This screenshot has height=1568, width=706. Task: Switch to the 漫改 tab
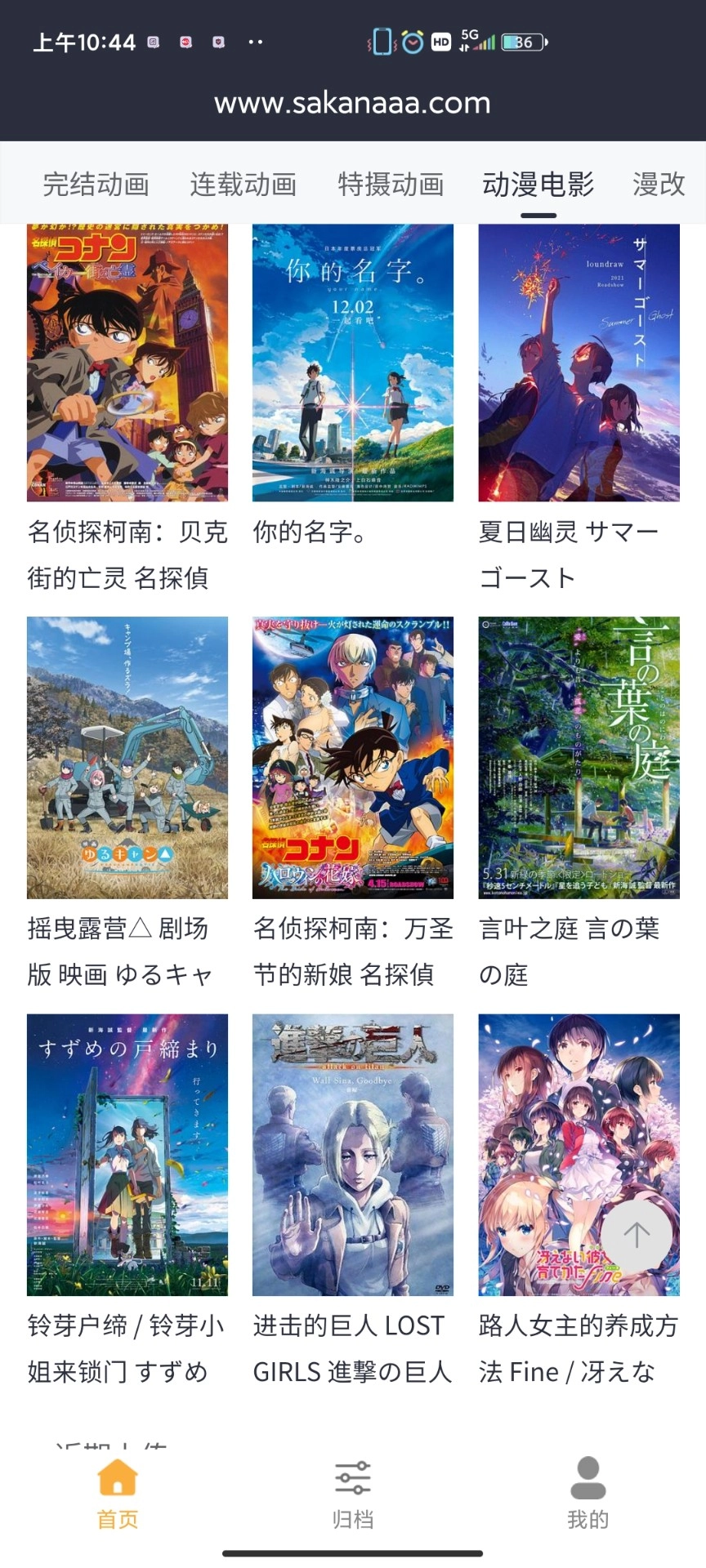pyautogui.click(x=659, y=185)
